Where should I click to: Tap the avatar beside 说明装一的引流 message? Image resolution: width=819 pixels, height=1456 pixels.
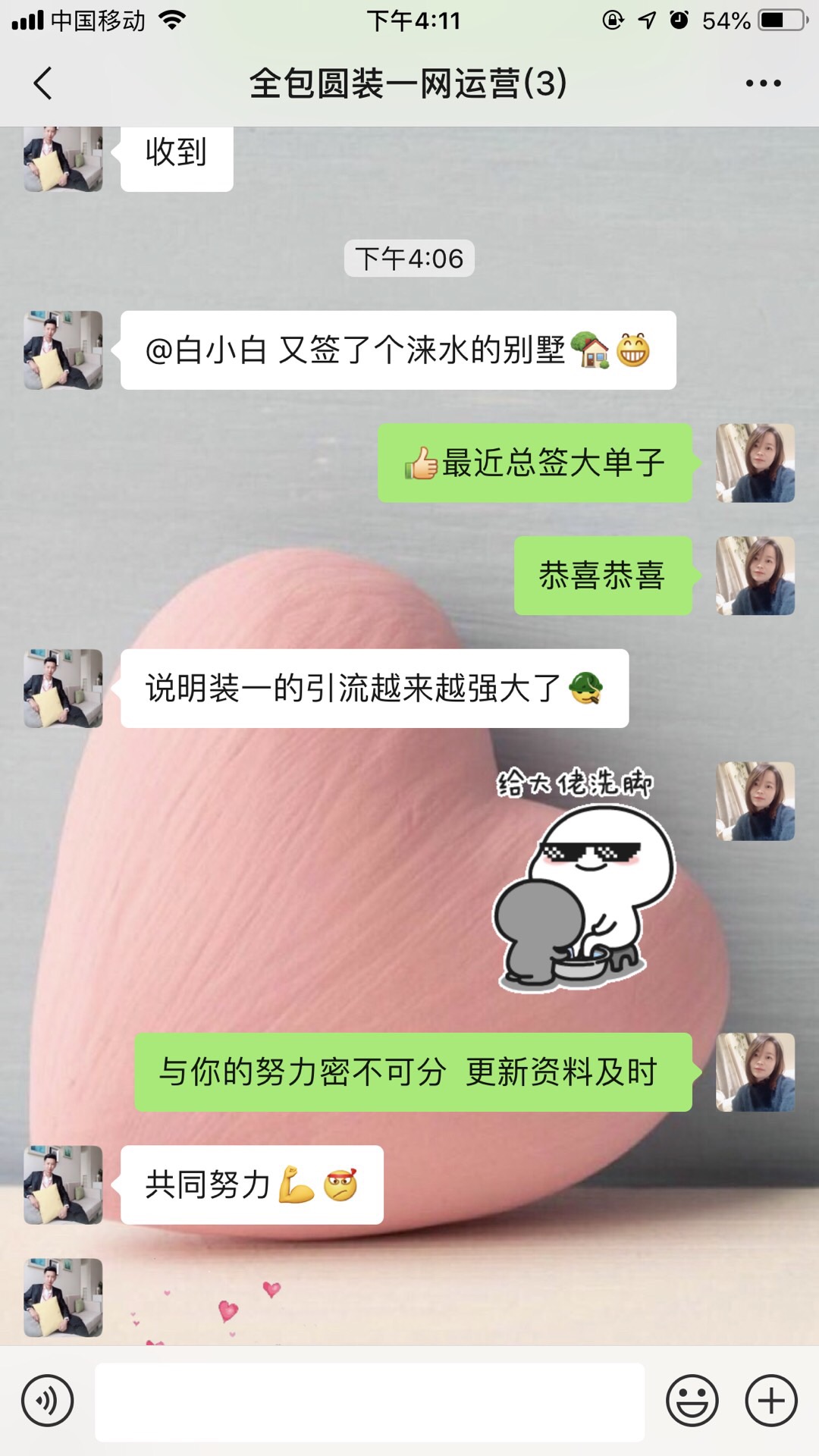tap(63, 689)
